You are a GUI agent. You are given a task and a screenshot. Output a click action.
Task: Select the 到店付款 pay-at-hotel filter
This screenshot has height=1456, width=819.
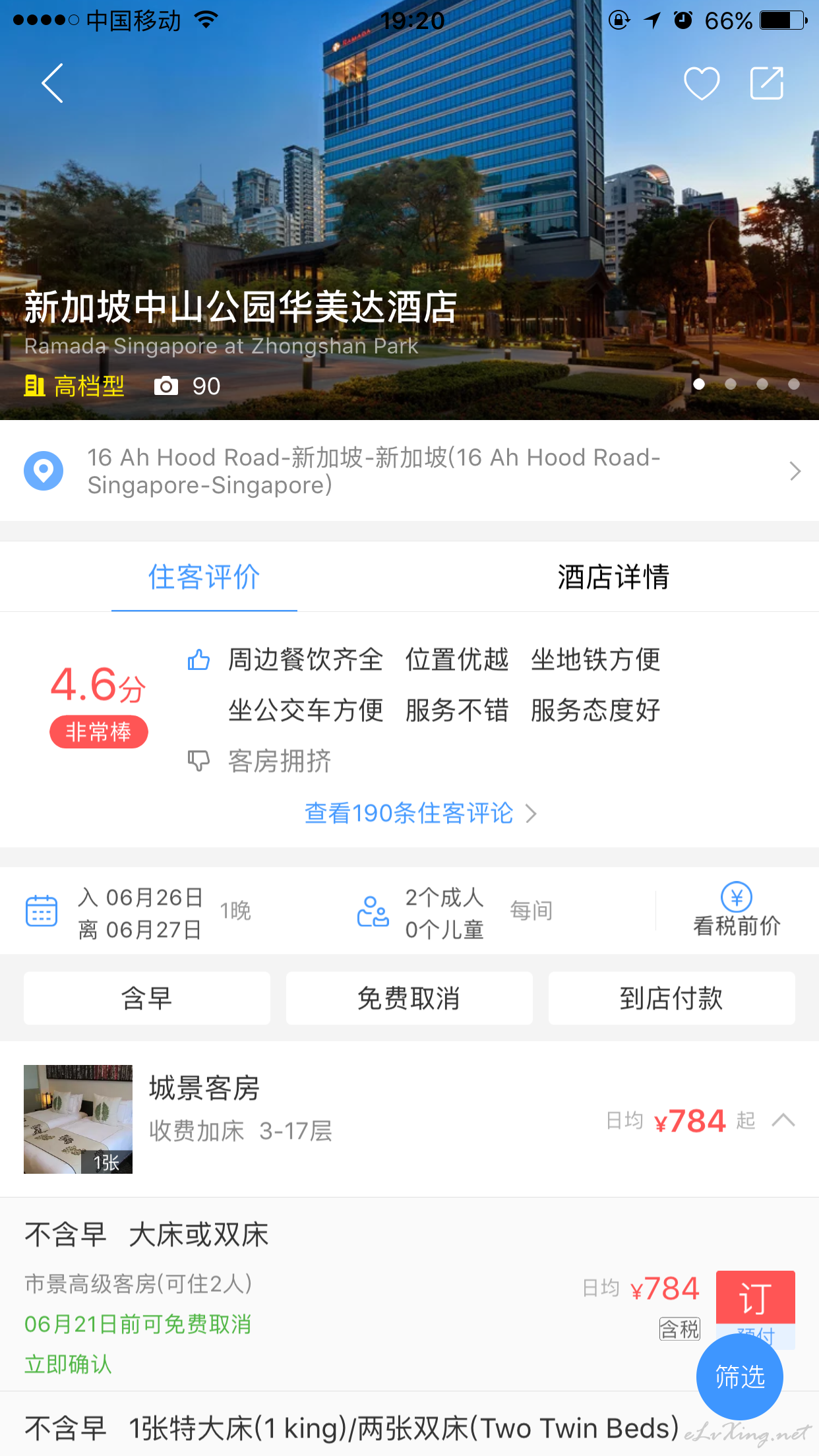[671, 998]
